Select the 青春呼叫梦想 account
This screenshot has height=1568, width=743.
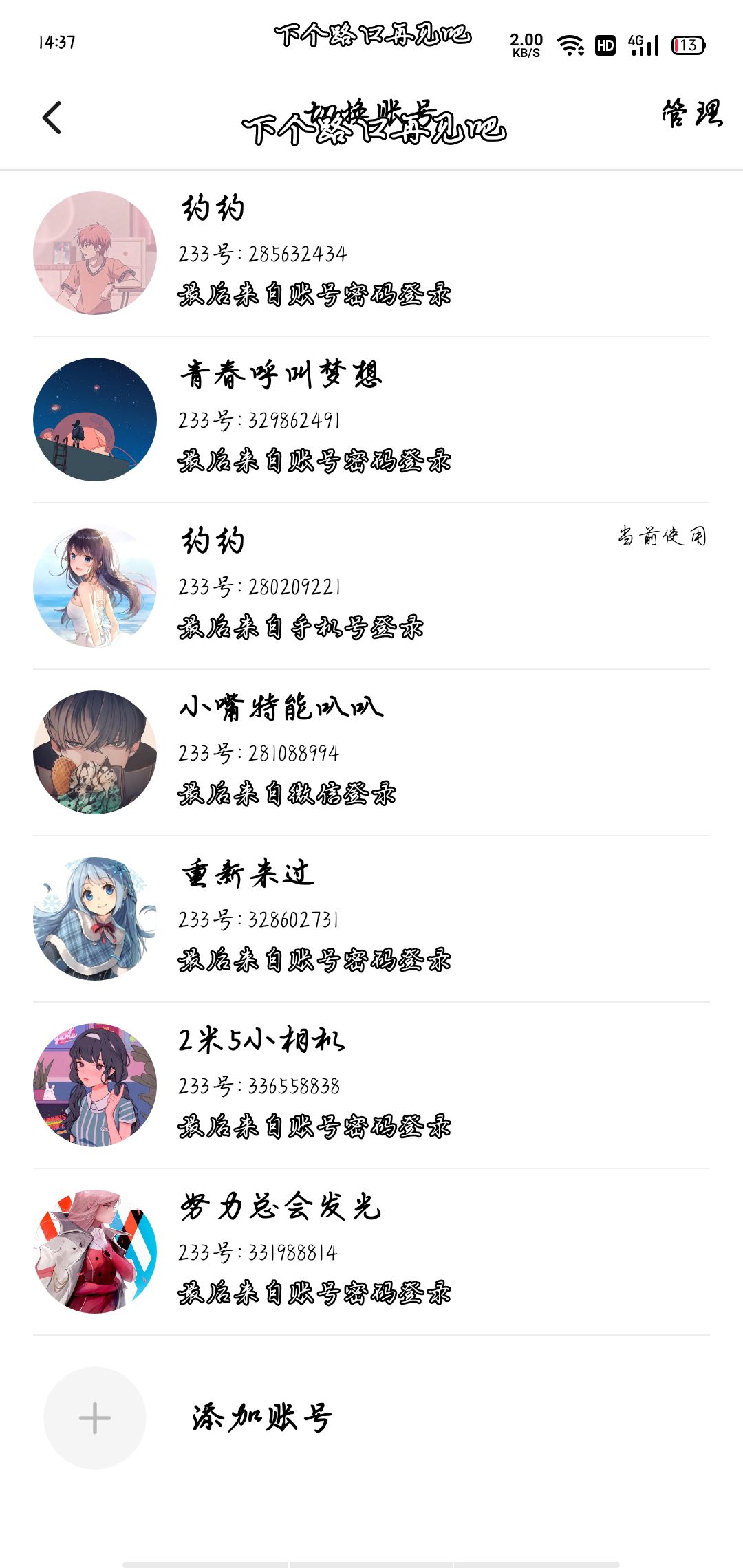point(371,420)
